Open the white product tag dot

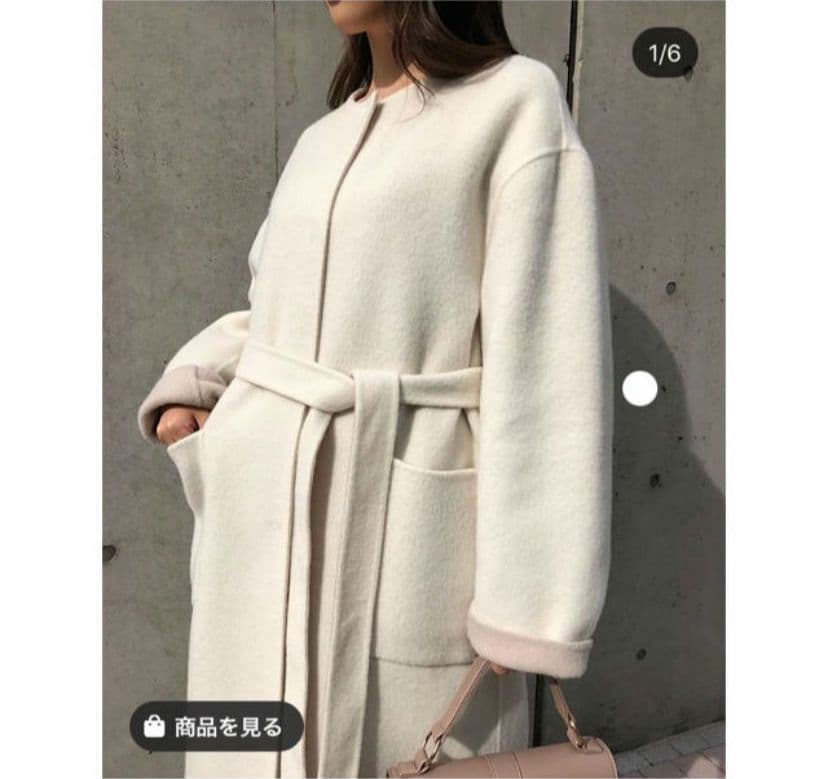(640, 389)
